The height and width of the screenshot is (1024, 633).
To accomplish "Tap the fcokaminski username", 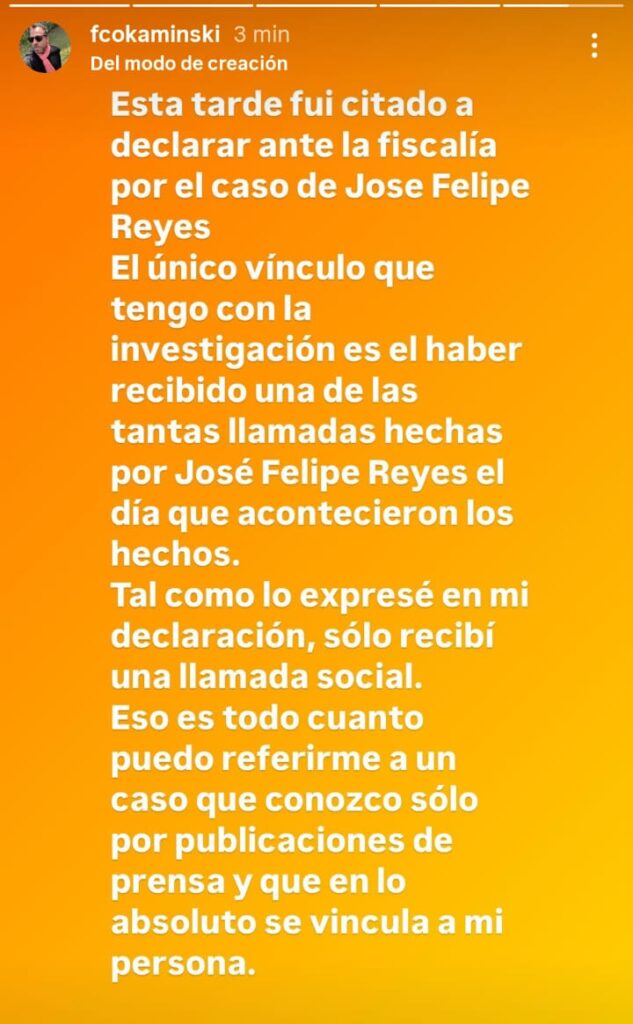I will tap(156, 34).
